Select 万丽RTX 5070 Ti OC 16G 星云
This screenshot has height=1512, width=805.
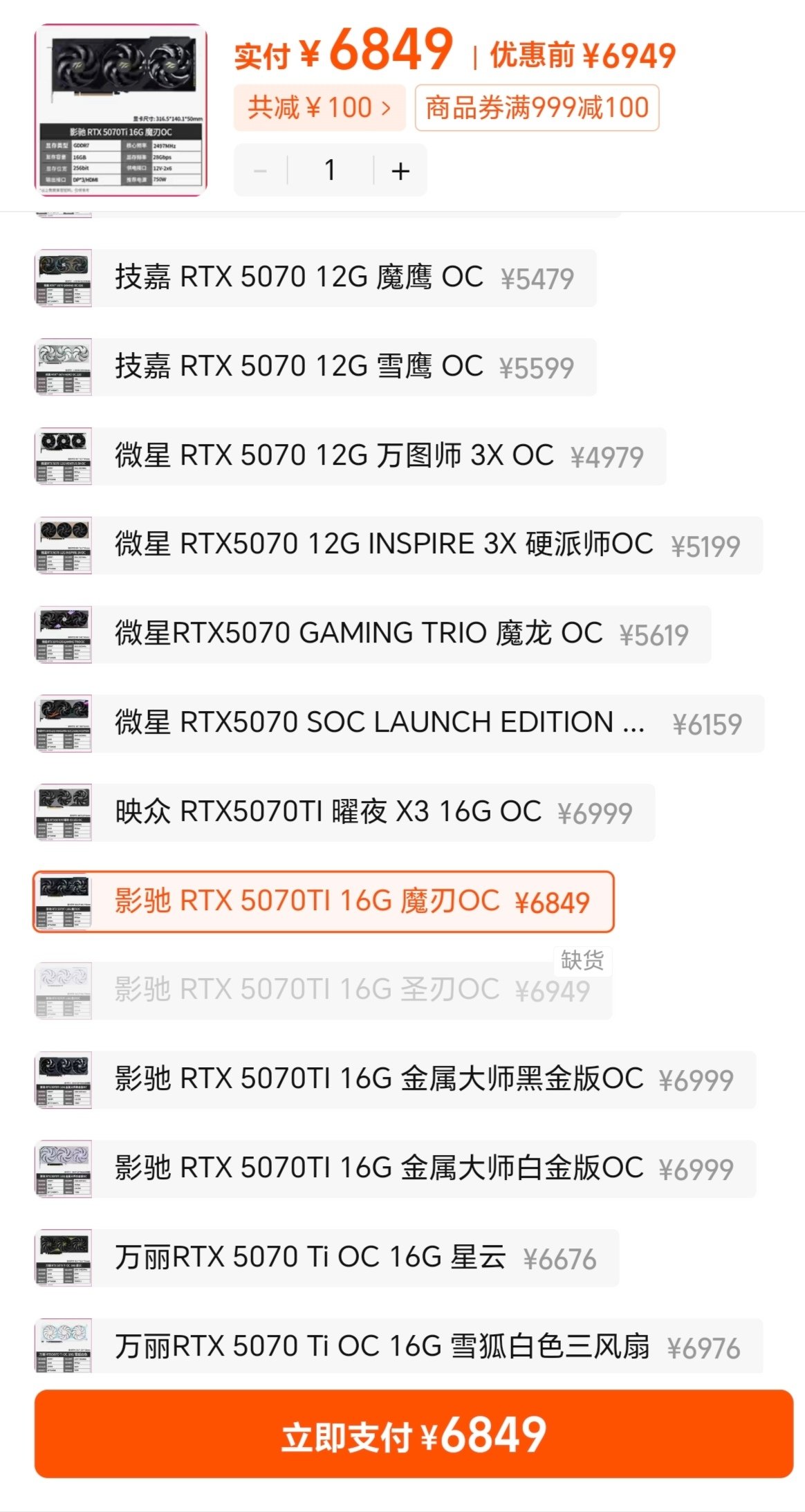[x=326, y=1258]
